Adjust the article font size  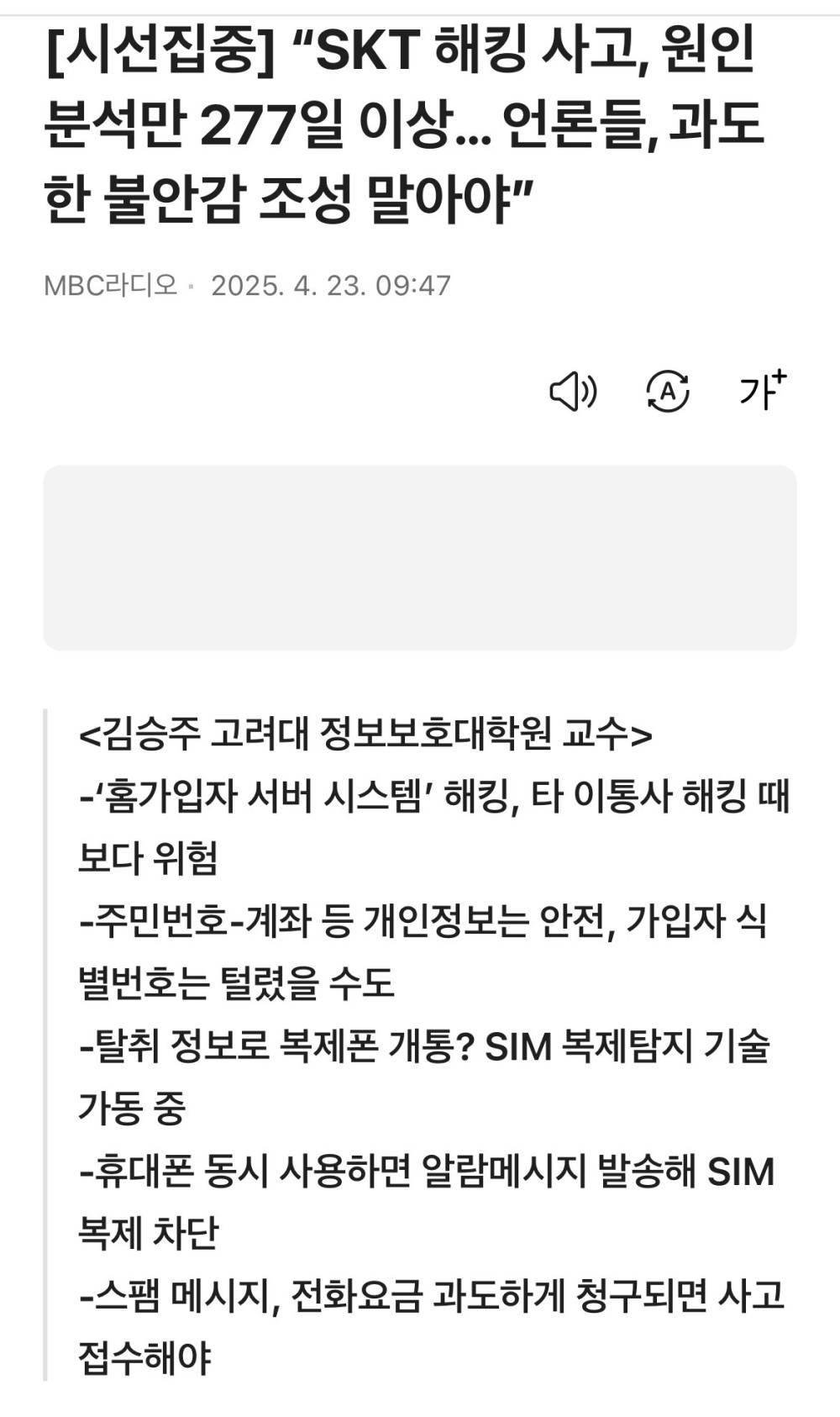[x=762, y=390]
